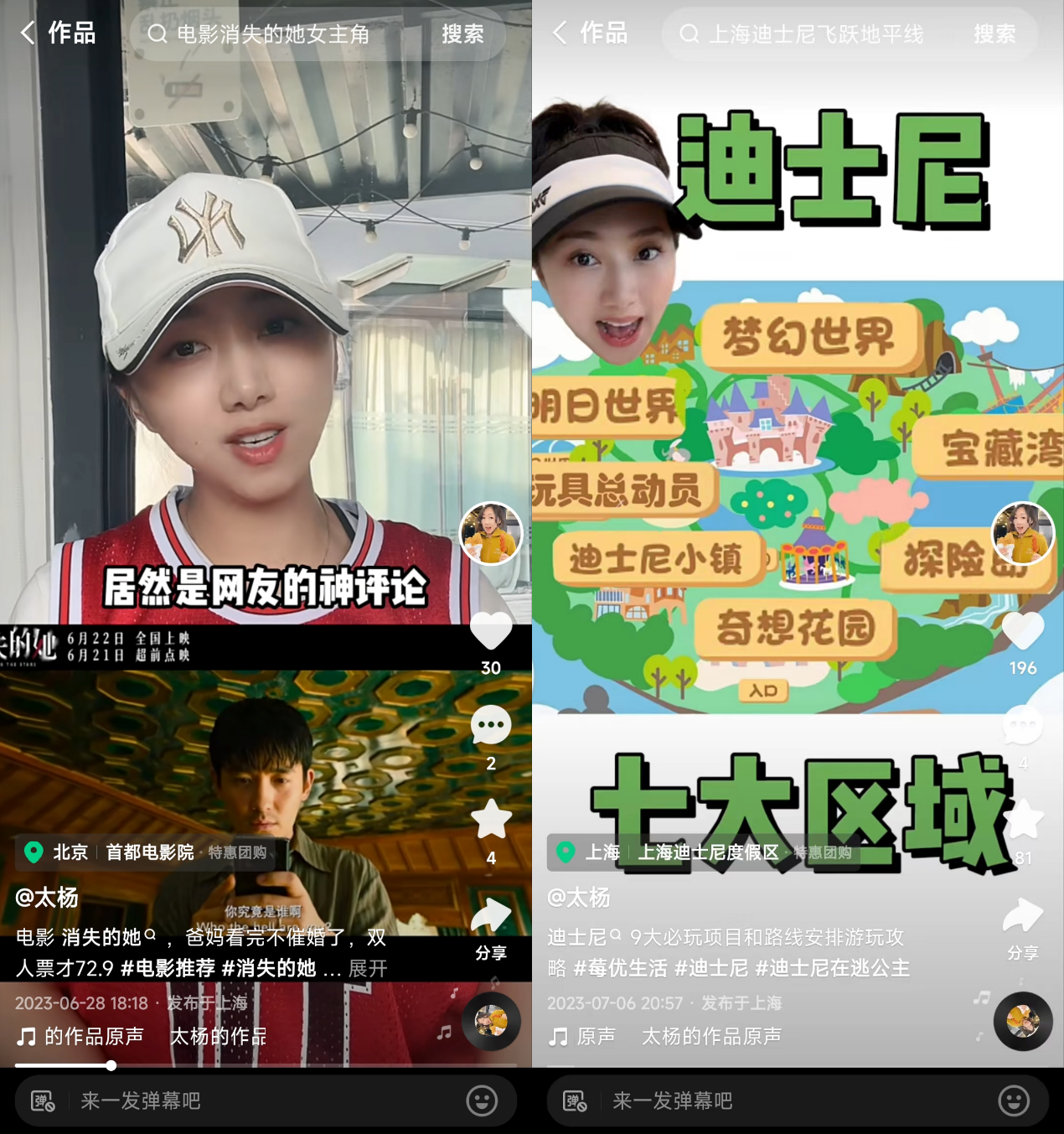The height and width of the screenshot is (1134, 1064).
Task: Favorite the 消失的她 video with 4 stars
Action: pyautogui.click(x=491, y=821)
